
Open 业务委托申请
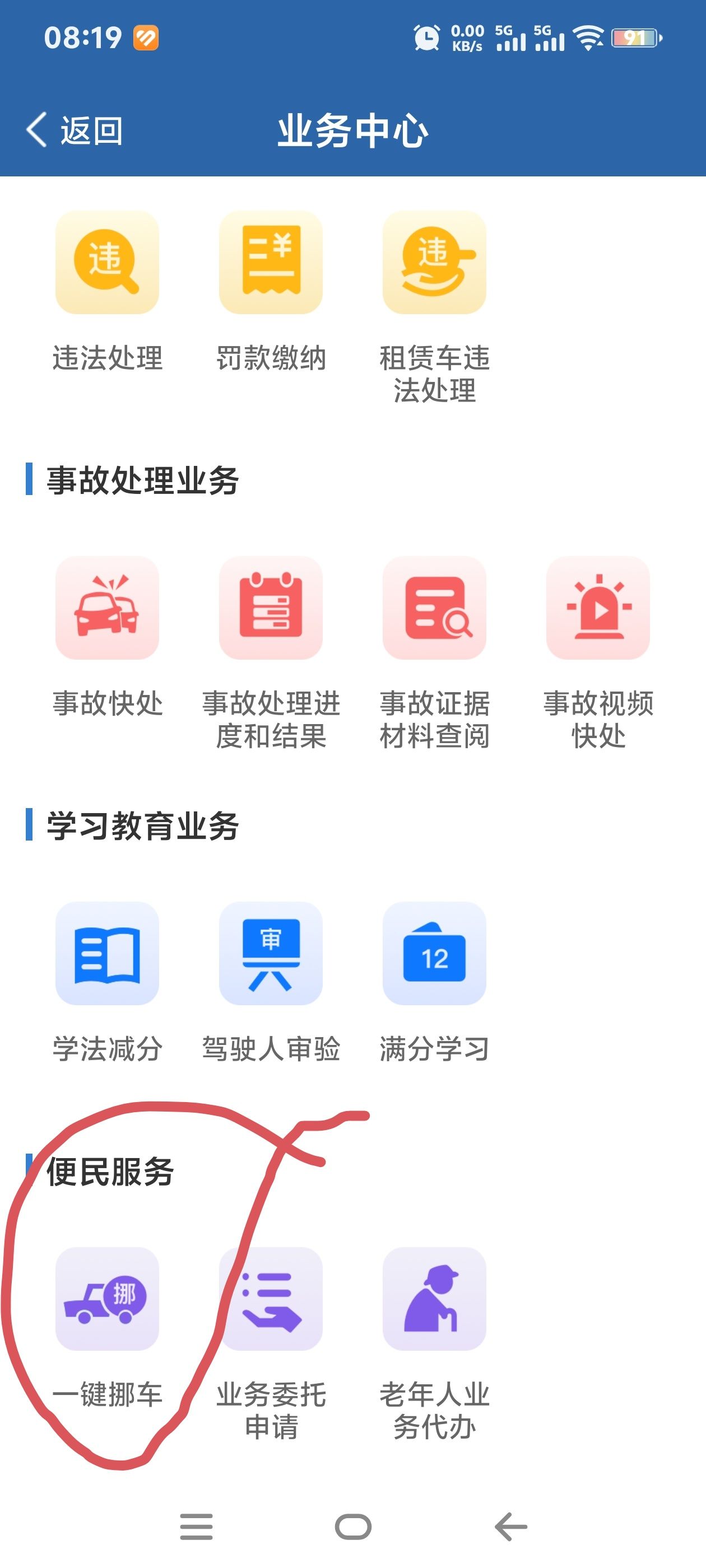coord(271,1299)
